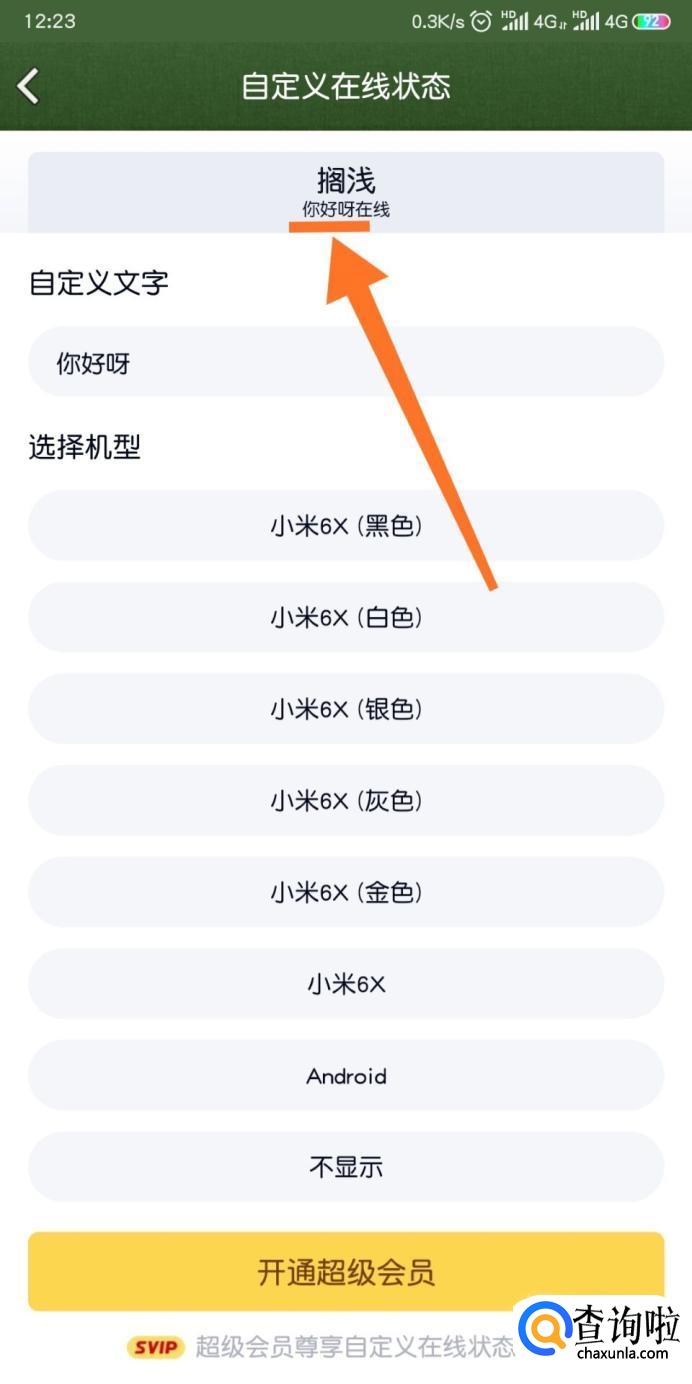Select the 小米6X (黑色) model
692x1384 pixels.
(345, 526)
